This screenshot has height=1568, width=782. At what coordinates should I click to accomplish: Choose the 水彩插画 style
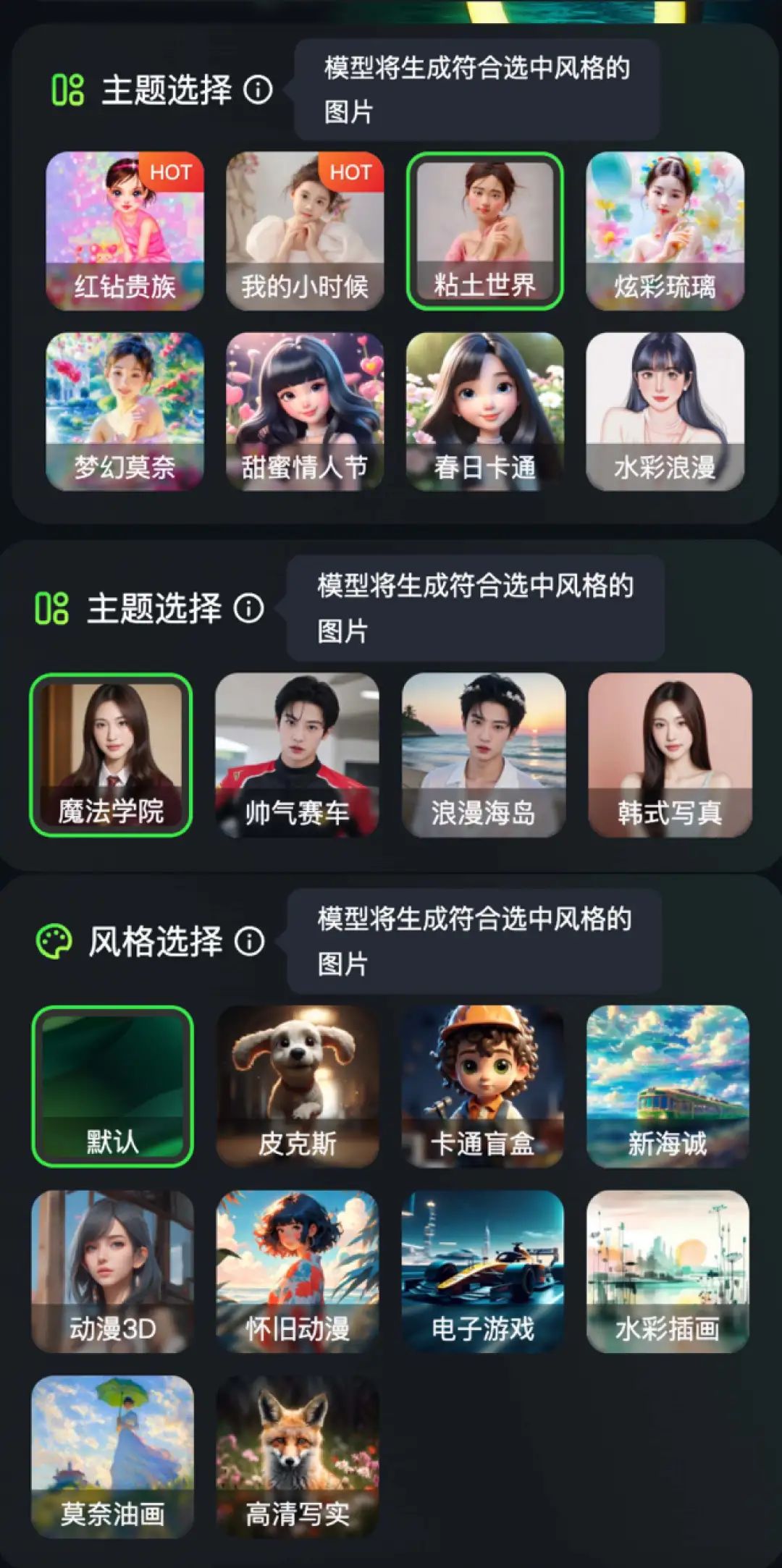pyautogui.click(x=668, y=1271)
